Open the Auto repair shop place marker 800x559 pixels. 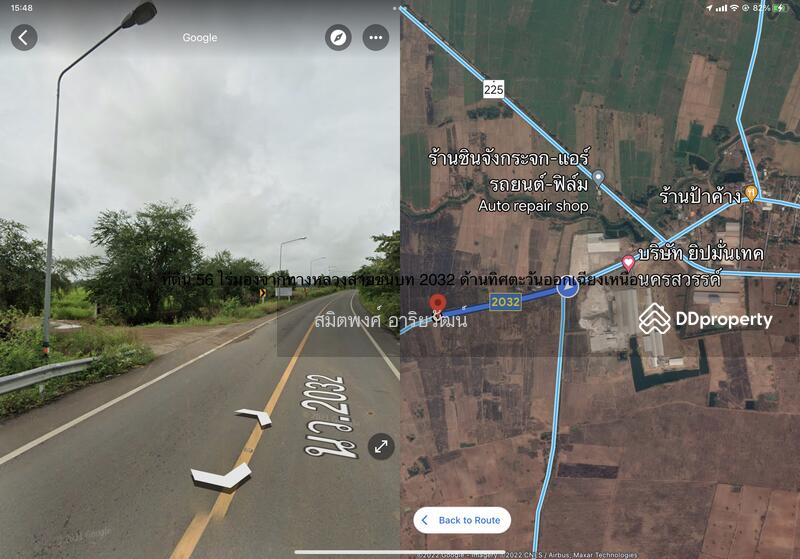[598, 178]
